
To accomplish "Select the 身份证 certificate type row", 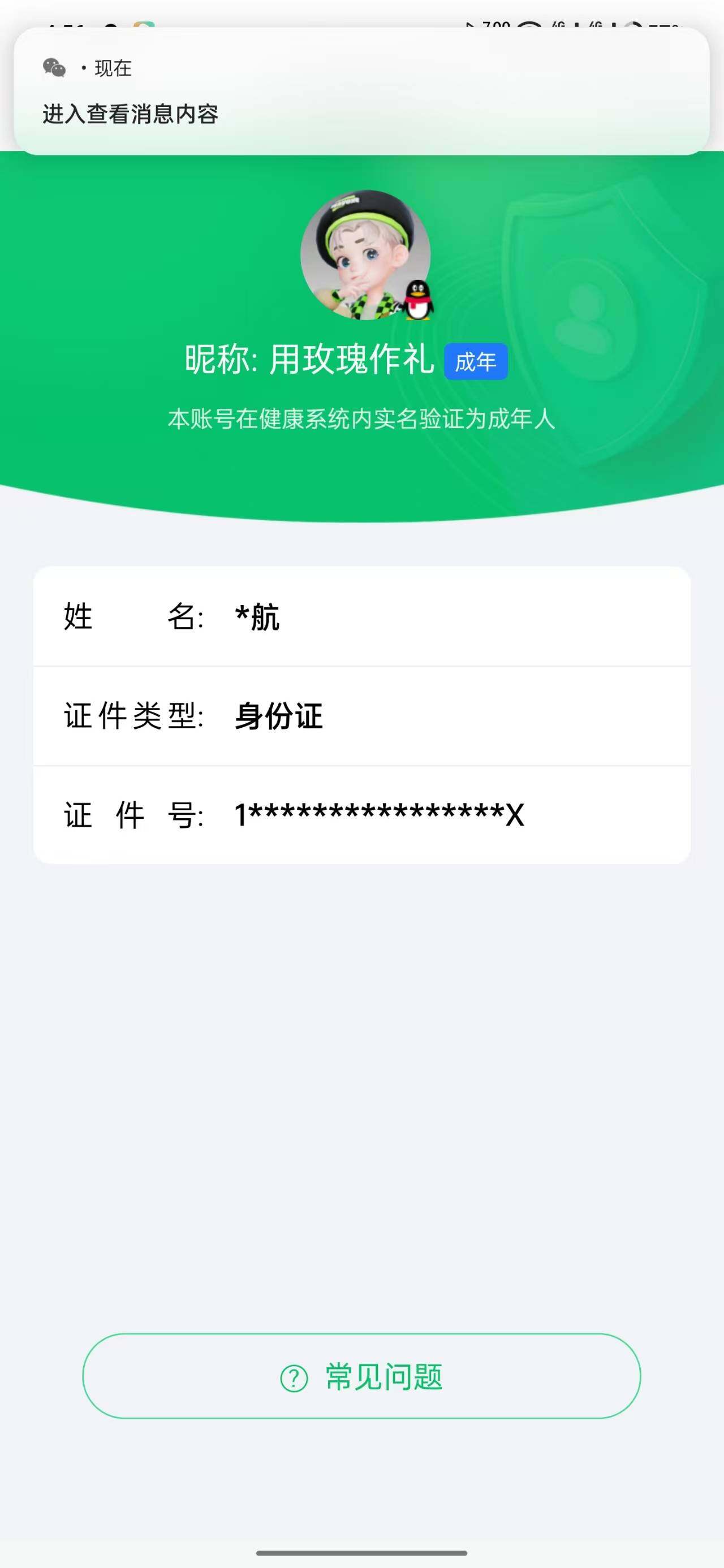I will pos(361,716).
